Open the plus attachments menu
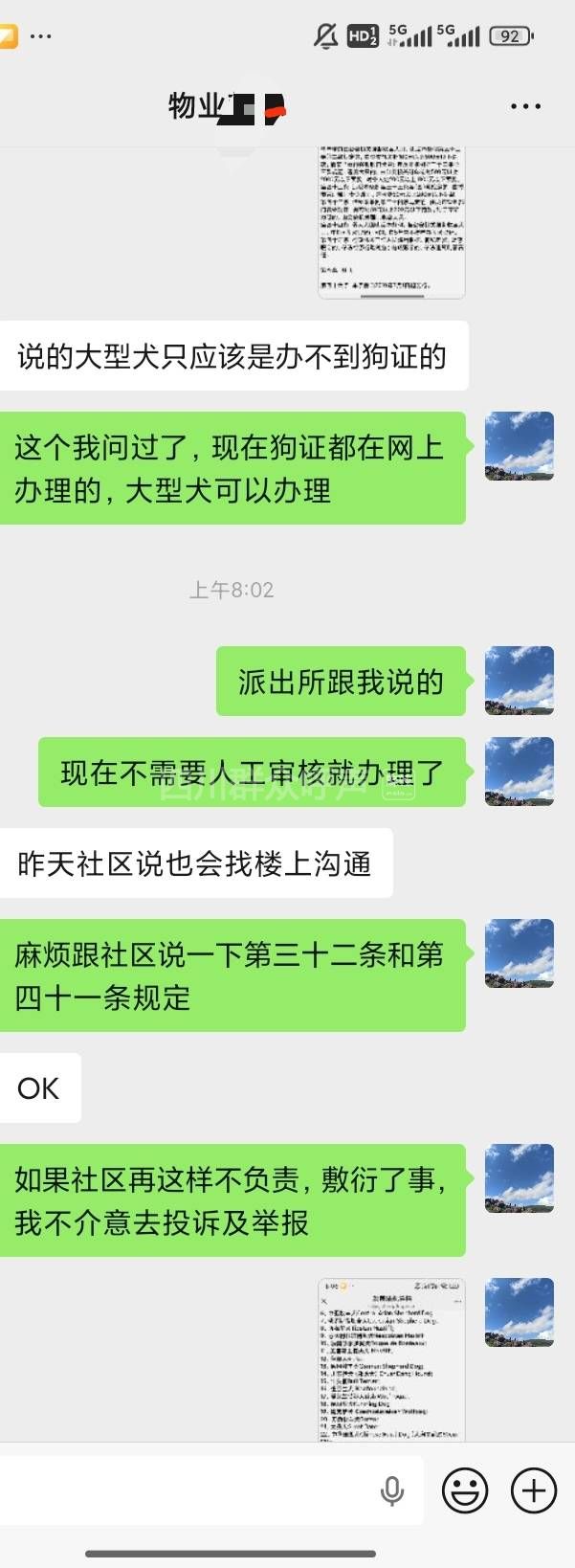The image size is (575, 1568). coord(534,1490)
